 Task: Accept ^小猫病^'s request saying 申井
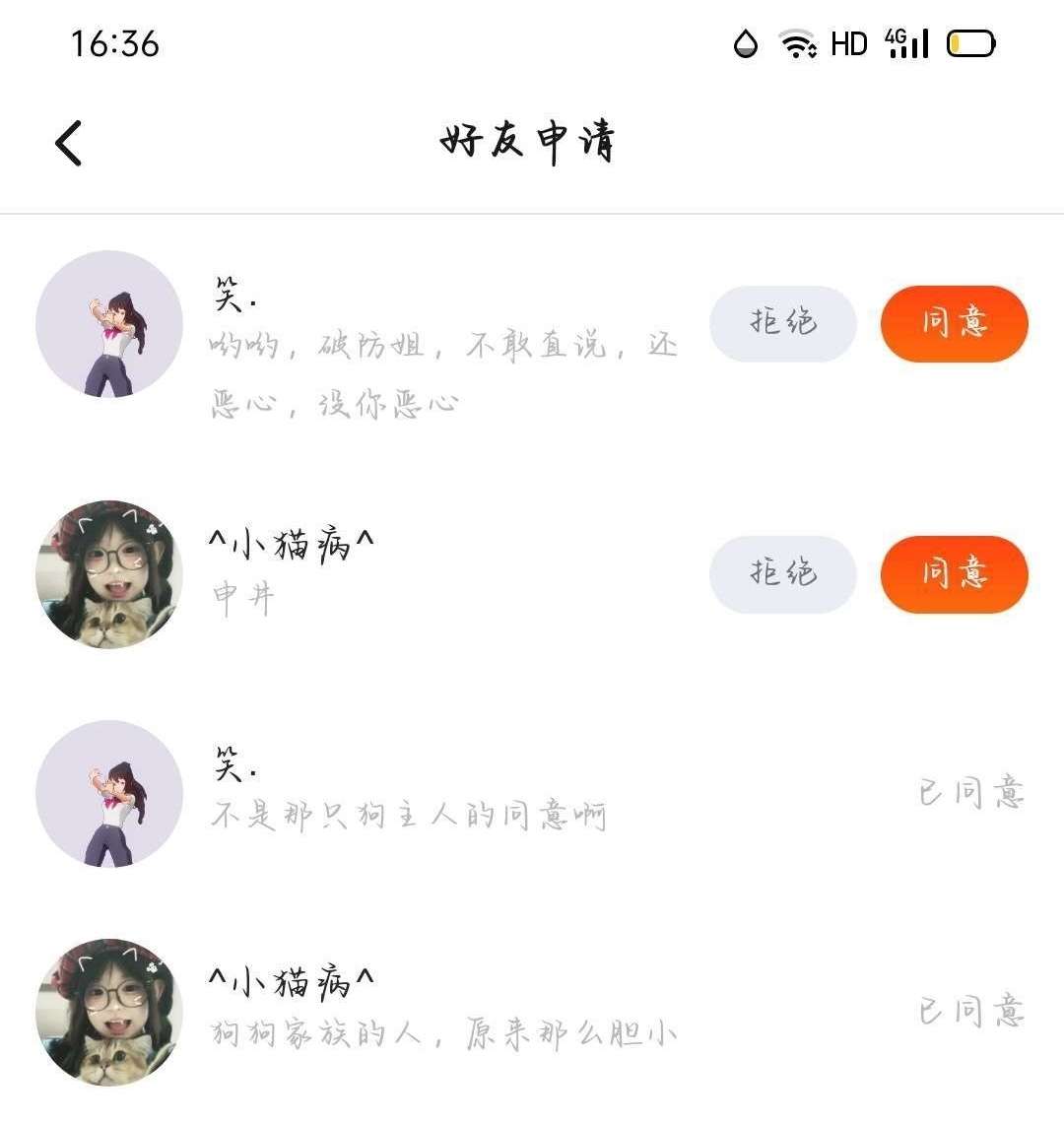(x=954, y=573)
